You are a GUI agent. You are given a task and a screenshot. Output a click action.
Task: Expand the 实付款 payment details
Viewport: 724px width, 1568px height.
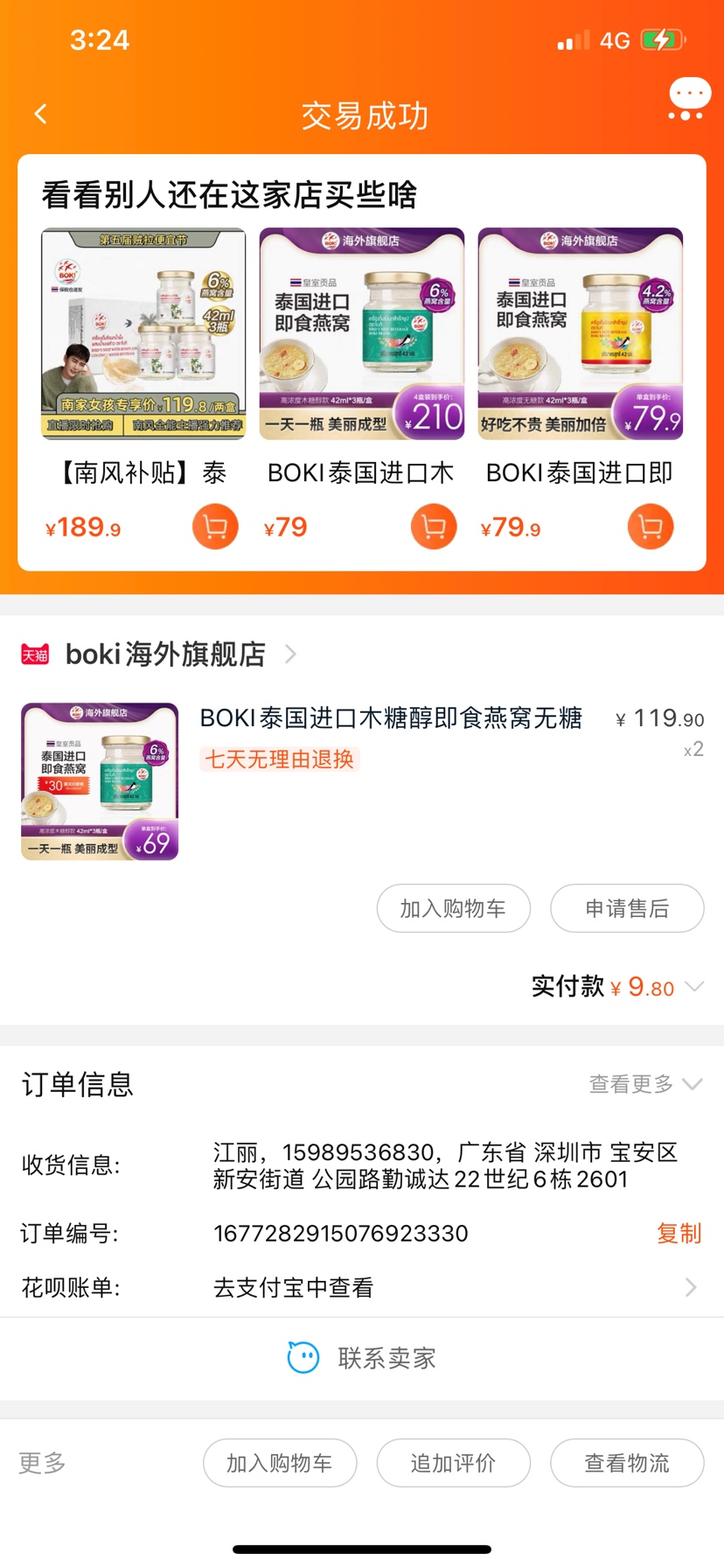[x=617, y=987]
